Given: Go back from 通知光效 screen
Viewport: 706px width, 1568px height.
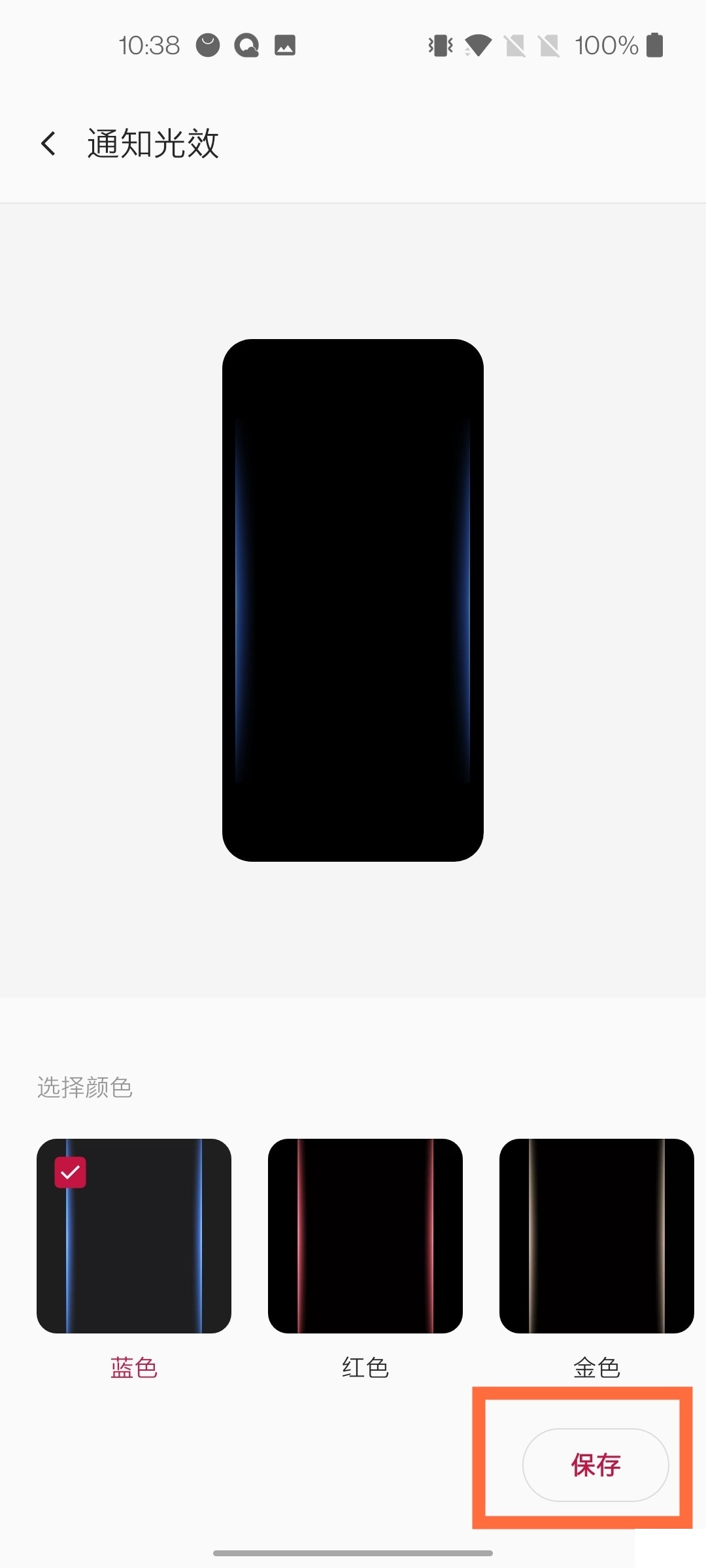Looking at the screenshot, I should coord(48,144).
